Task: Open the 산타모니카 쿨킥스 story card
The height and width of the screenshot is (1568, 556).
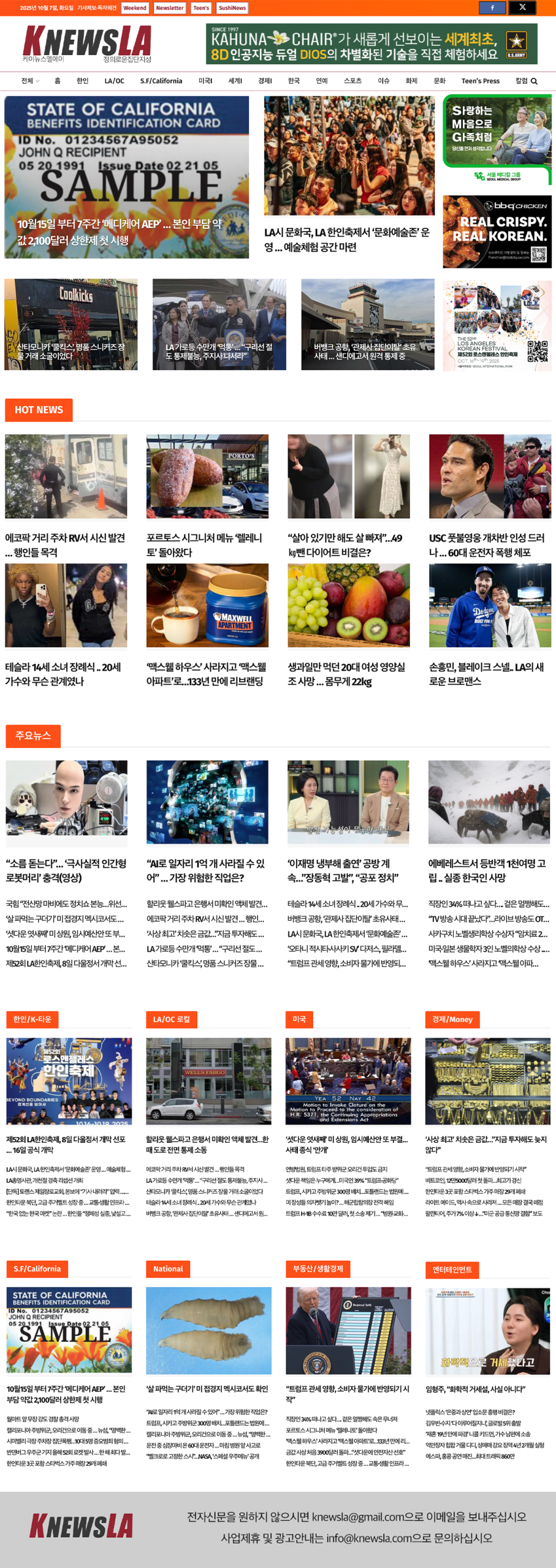Action: pyautogui.click(x=71, y=351)
